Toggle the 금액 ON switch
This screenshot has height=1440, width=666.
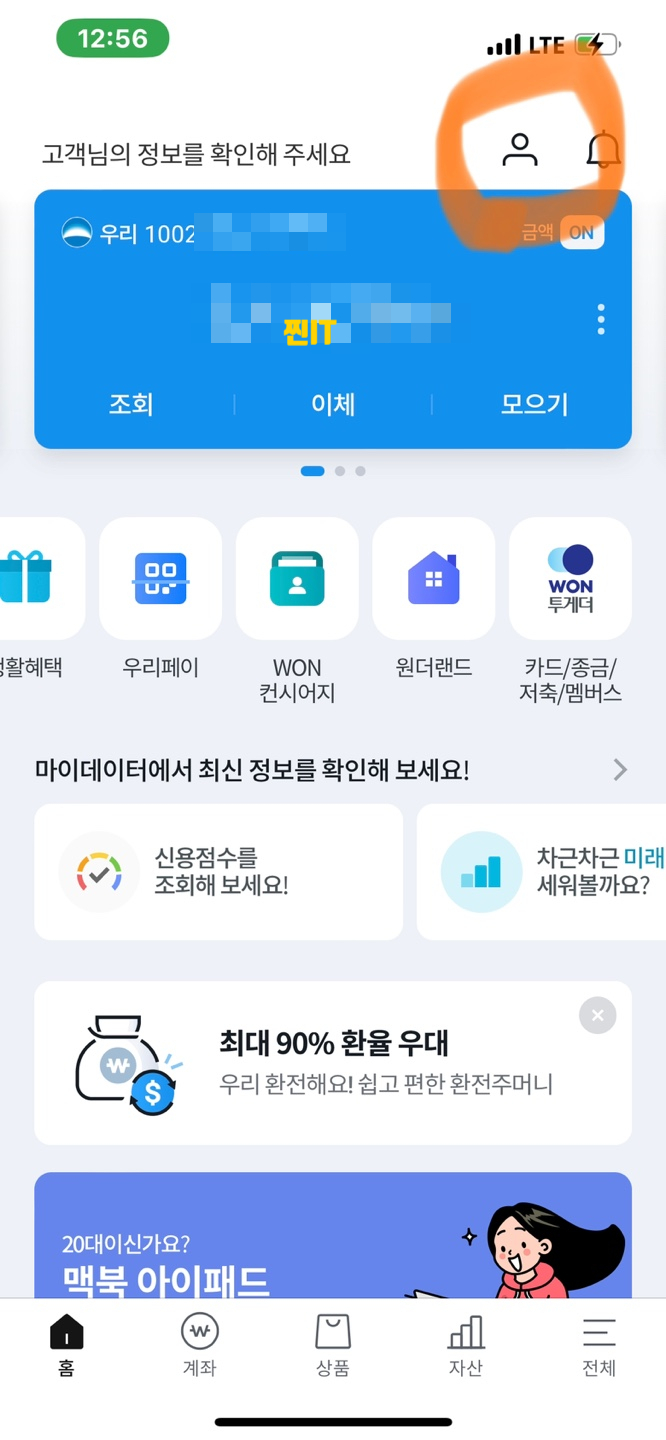point(581,232)
